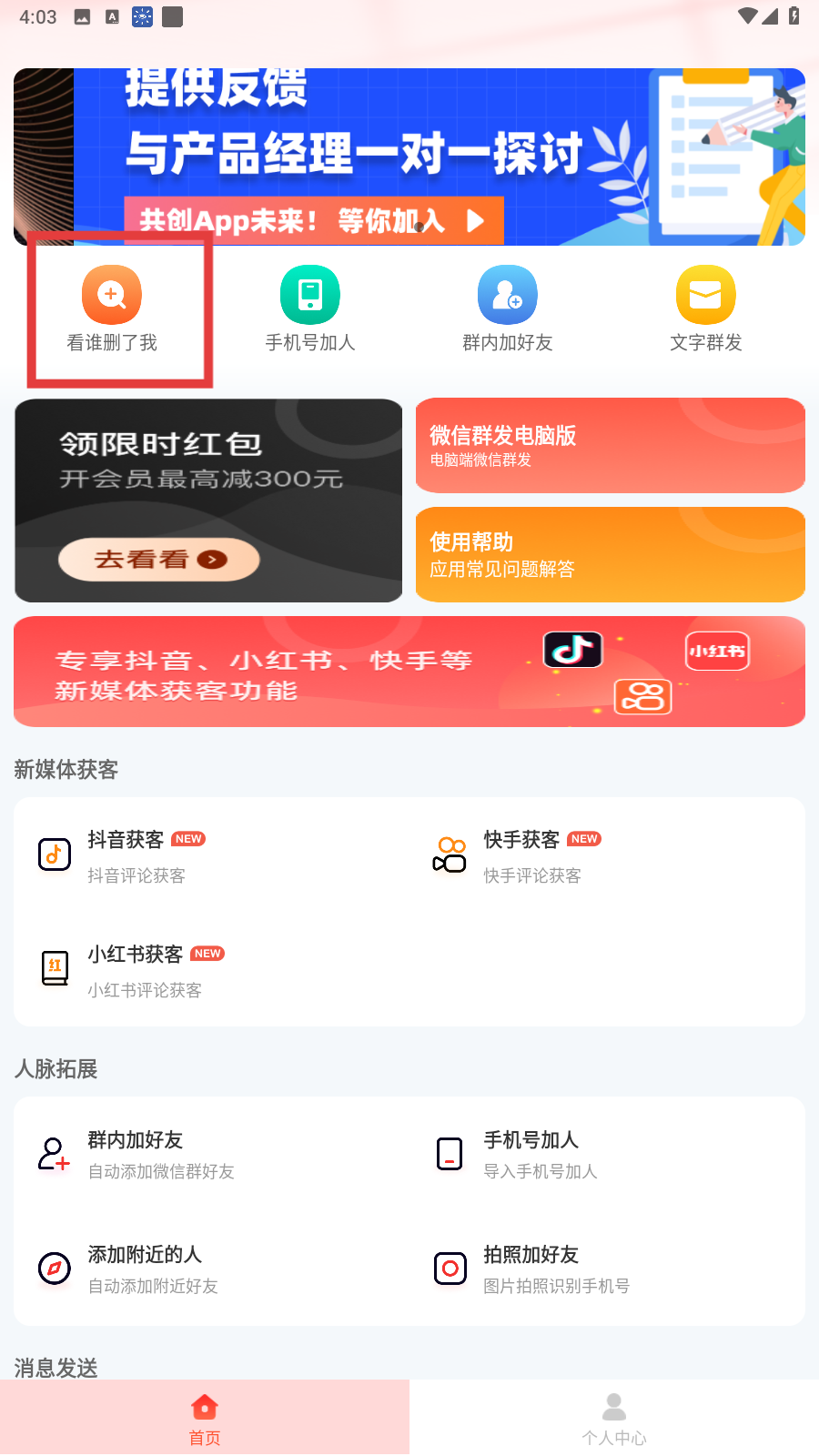Switch to the 个人中心 tab
Viewport: 819px width, 1456px height.
(x=614, y=1418)
